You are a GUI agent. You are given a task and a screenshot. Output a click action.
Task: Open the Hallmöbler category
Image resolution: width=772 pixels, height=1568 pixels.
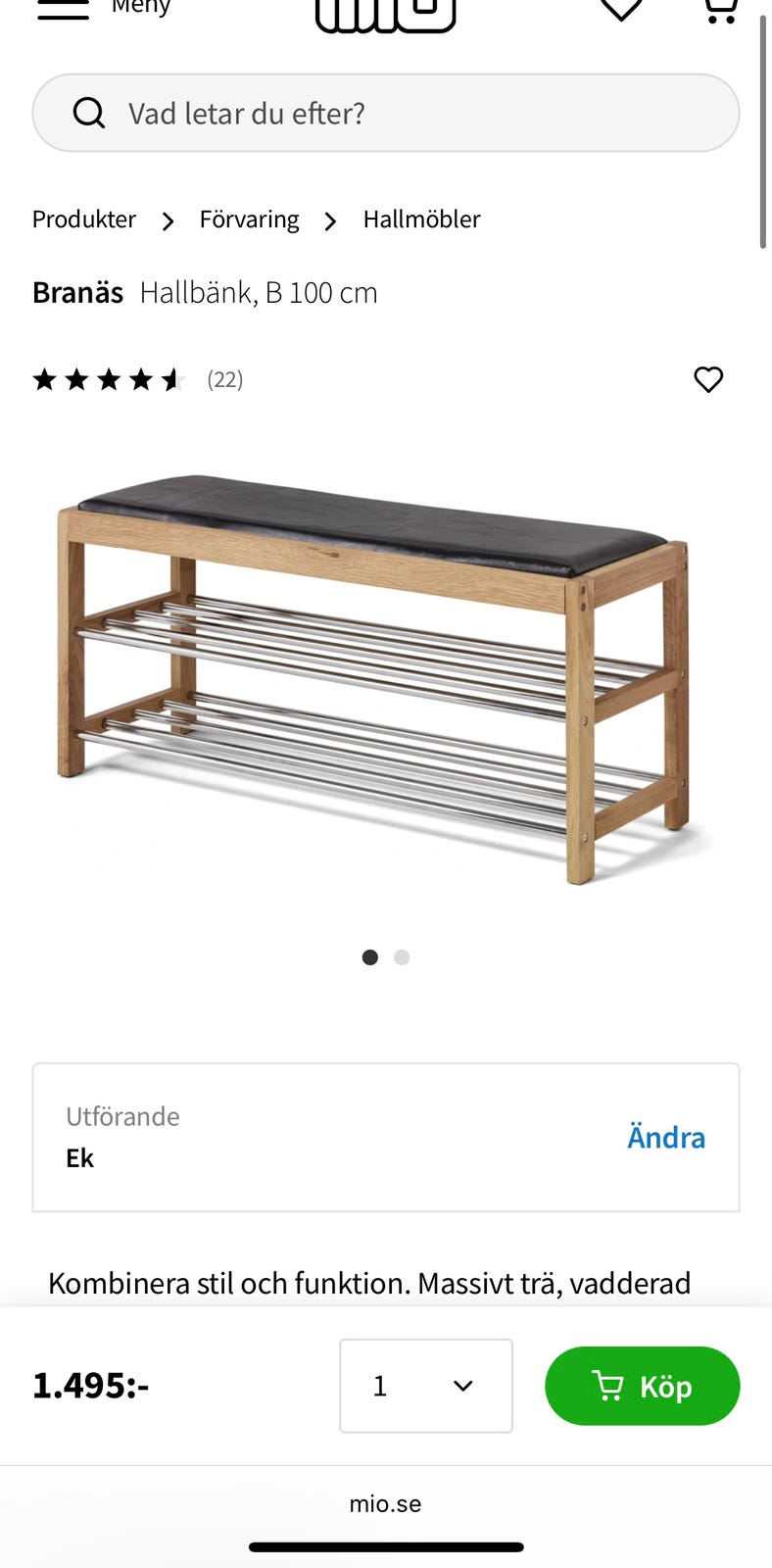point(421,220)
